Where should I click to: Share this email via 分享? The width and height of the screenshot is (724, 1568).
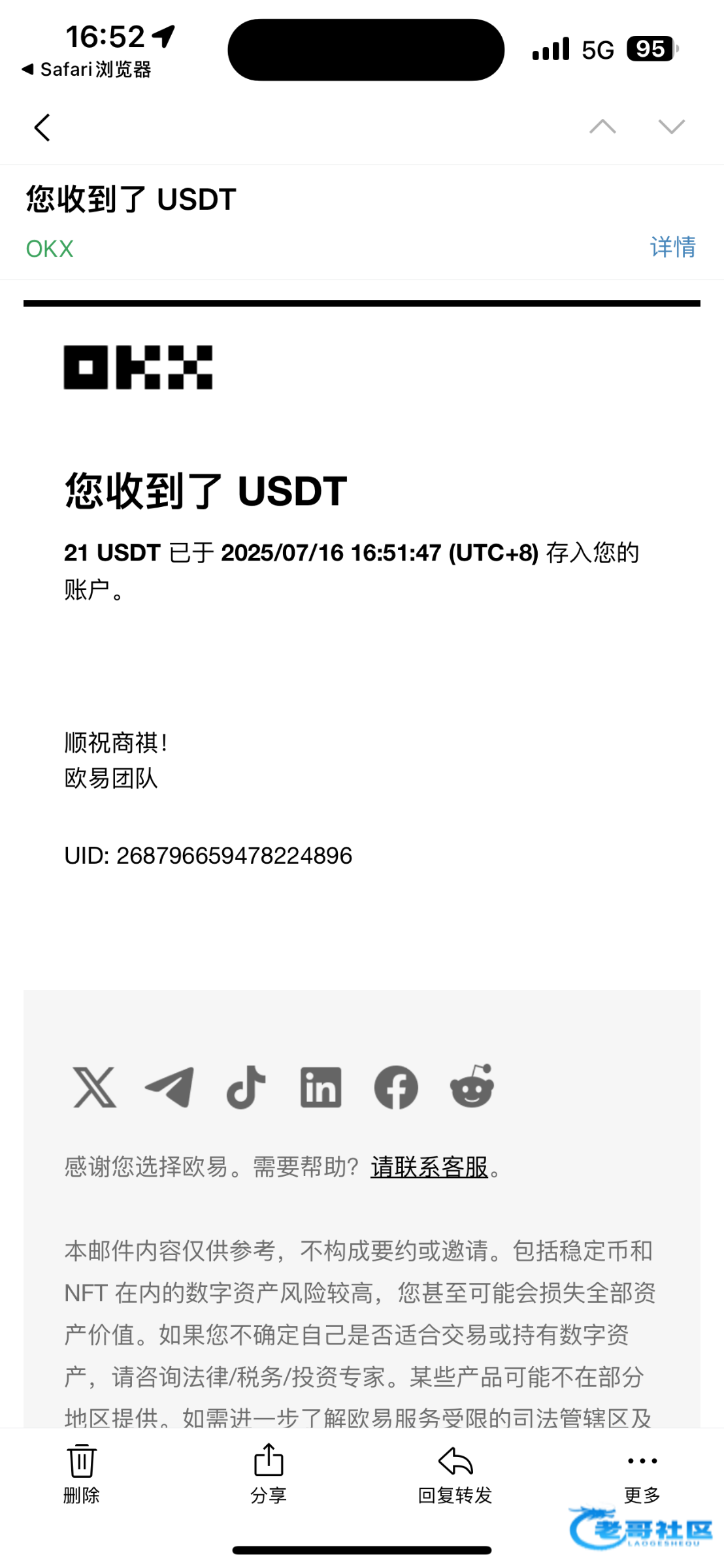click(269, 1471)
